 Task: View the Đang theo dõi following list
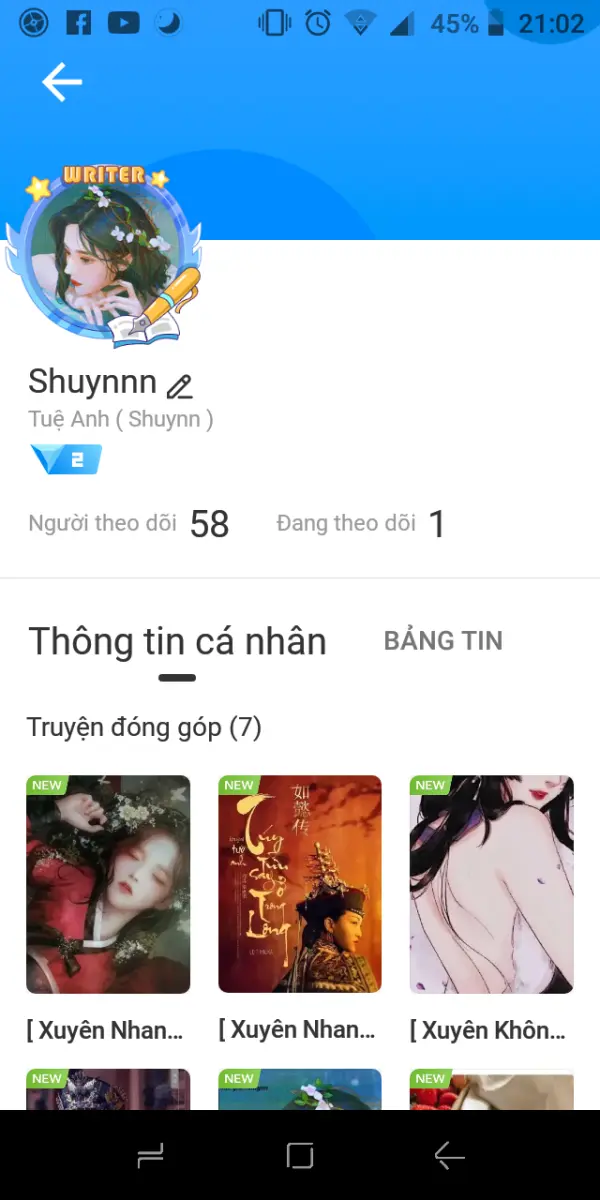pyautogui.click(x=360, y=523)
